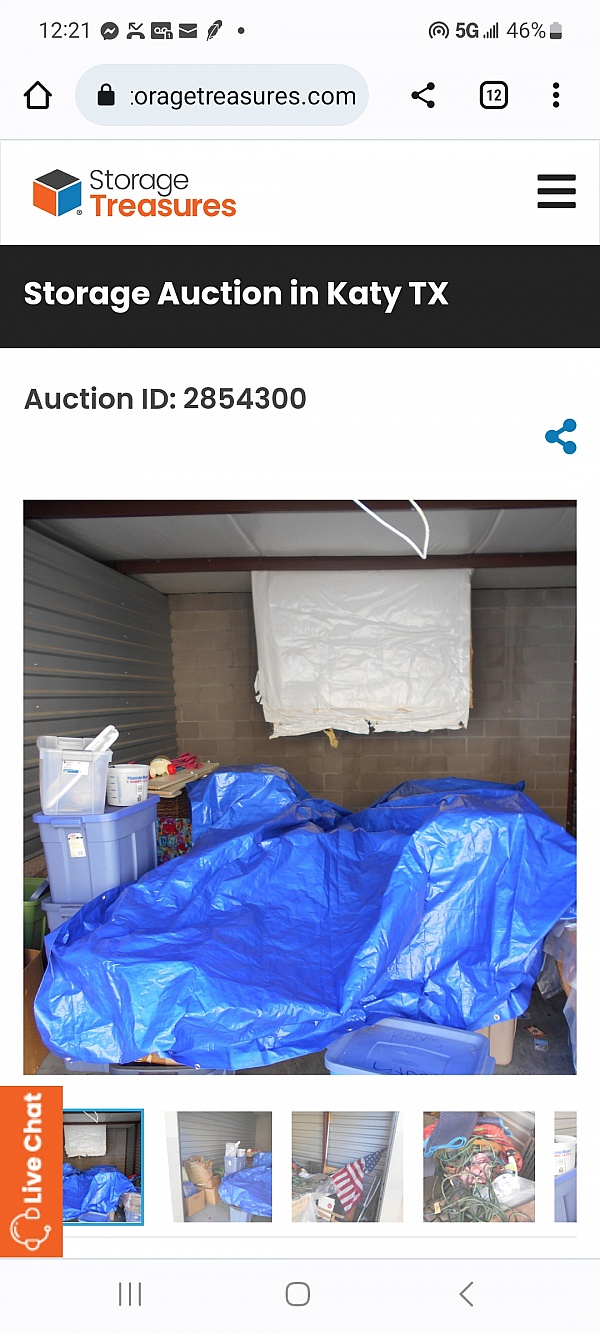Viewport: 600px width, 1333px height.
Task: Go to the browser home page
Action: click(x=38, y=96)
